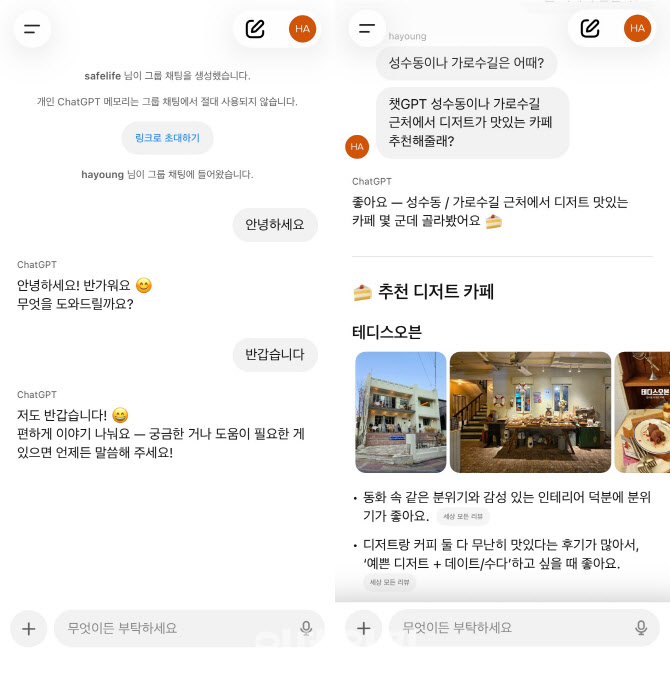Tap the 링크로 초대하기 invite button

point(167,138)
